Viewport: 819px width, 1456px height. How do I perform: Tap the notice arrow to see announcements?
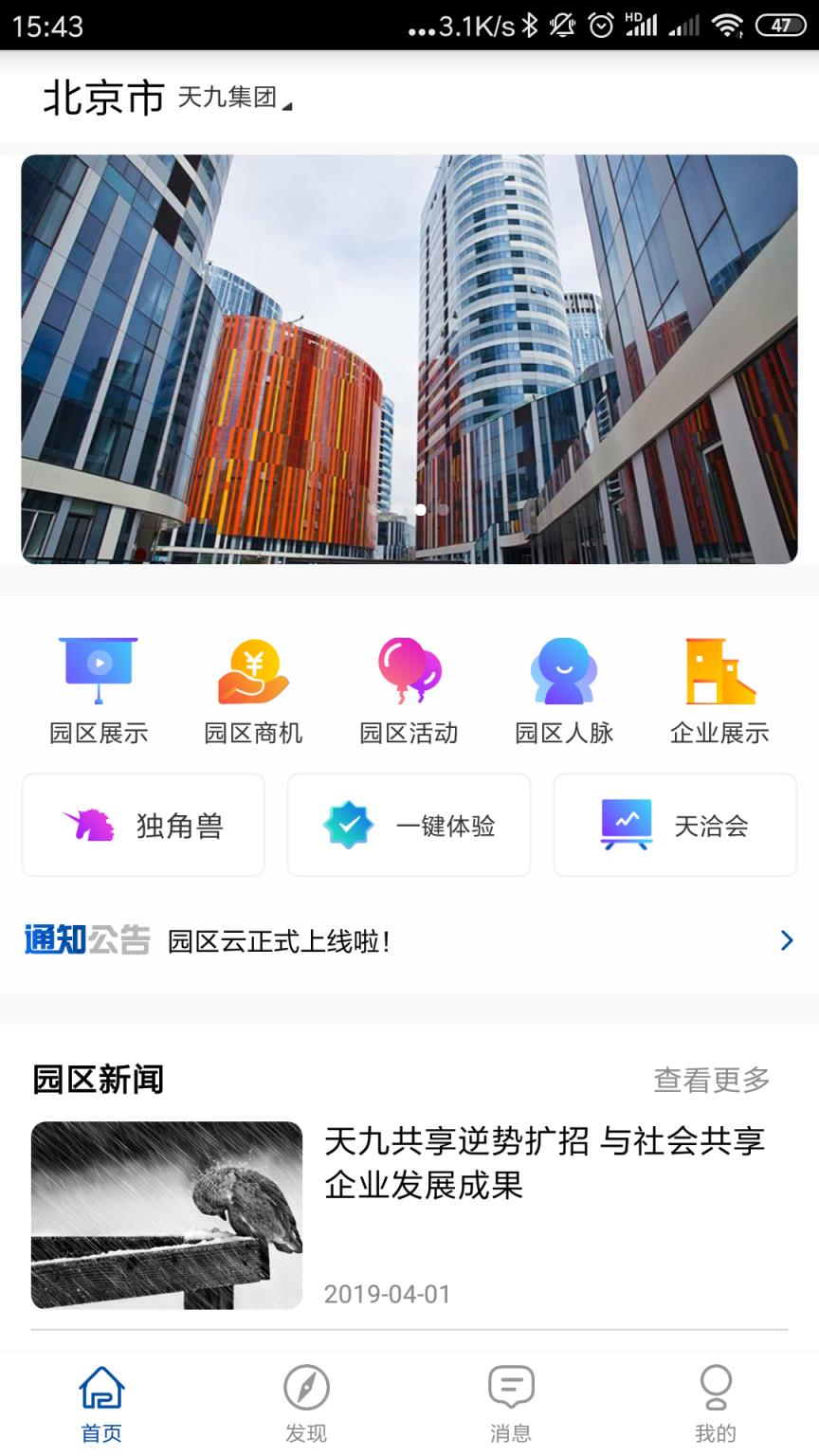click(785, 940)
